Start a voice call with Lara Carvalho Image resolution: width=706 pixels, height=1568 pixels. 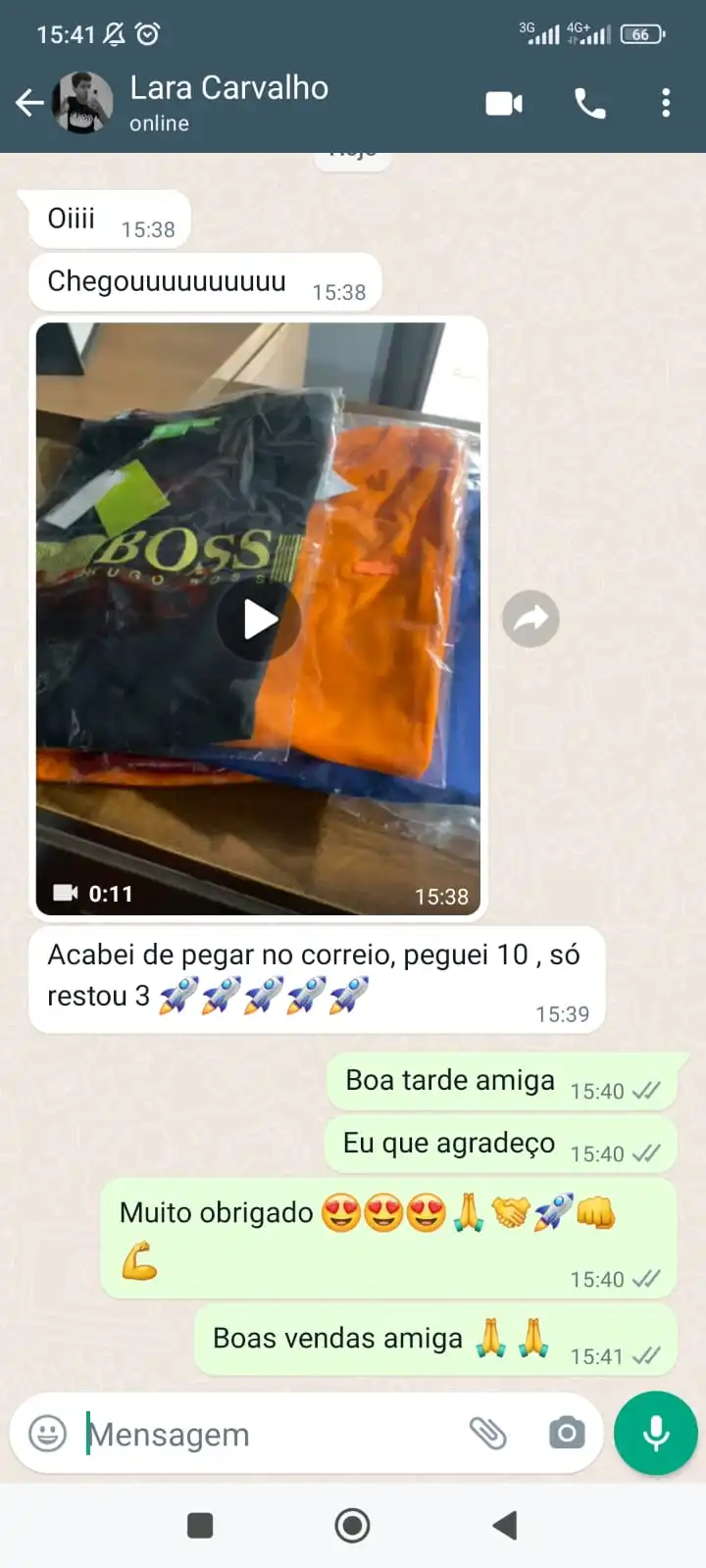tap(589, 101)
